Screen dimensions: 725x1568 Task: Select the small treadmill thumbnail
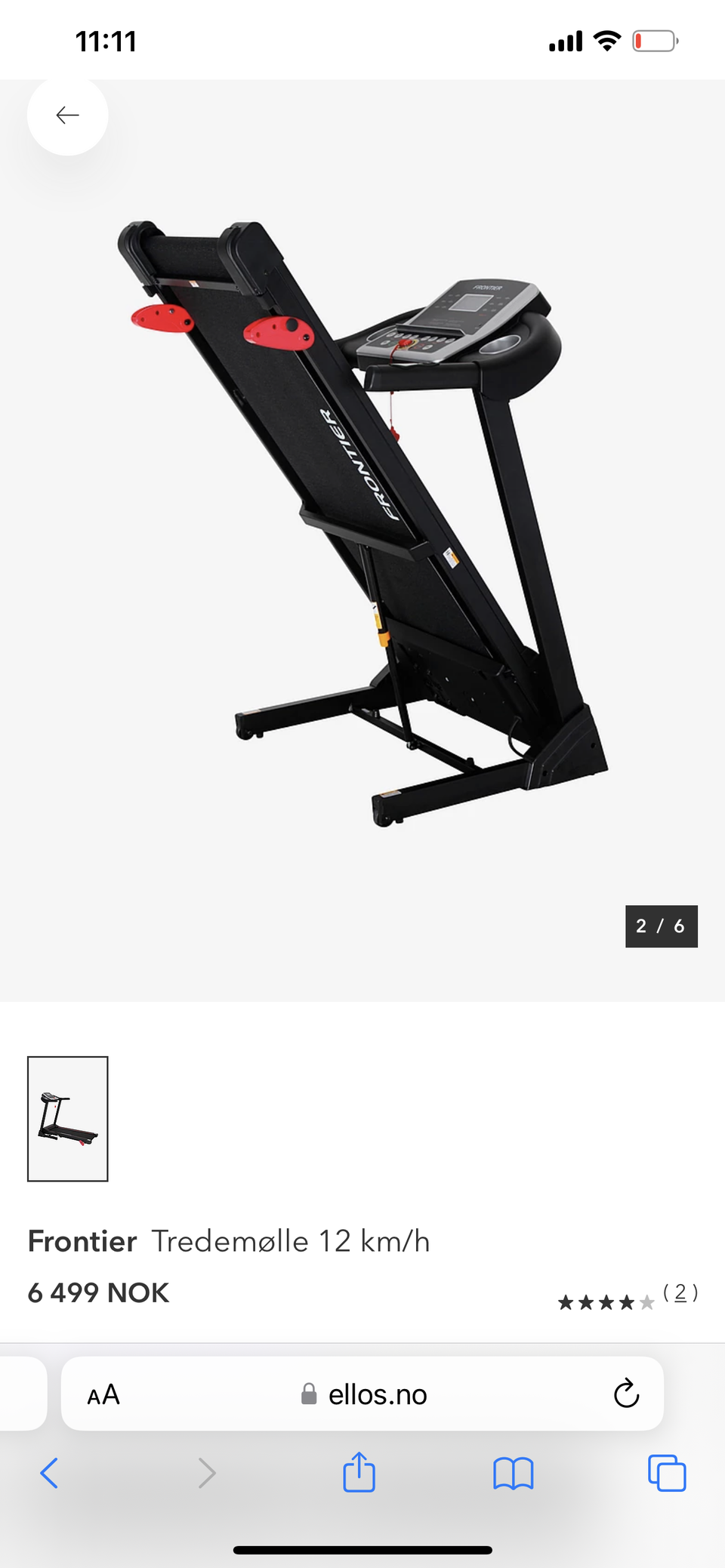(68, 1119)
